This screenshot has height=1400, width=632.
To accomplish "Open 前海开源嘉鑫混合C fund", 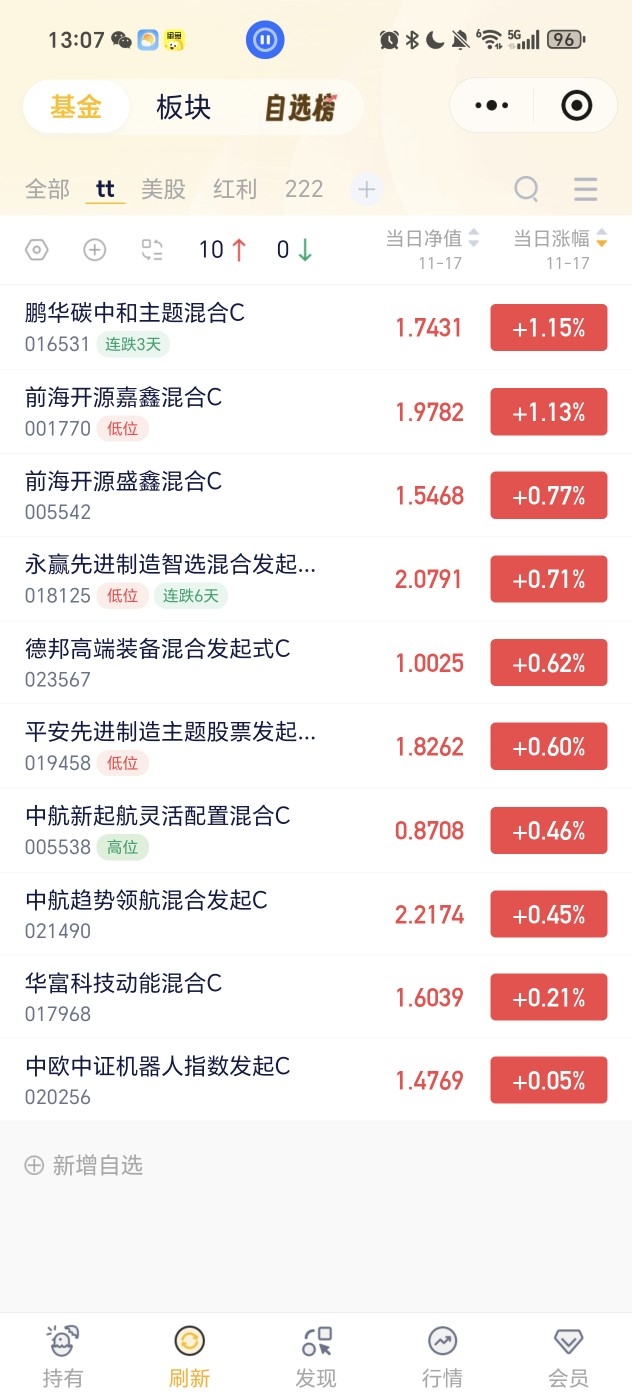I will (316, 411).
